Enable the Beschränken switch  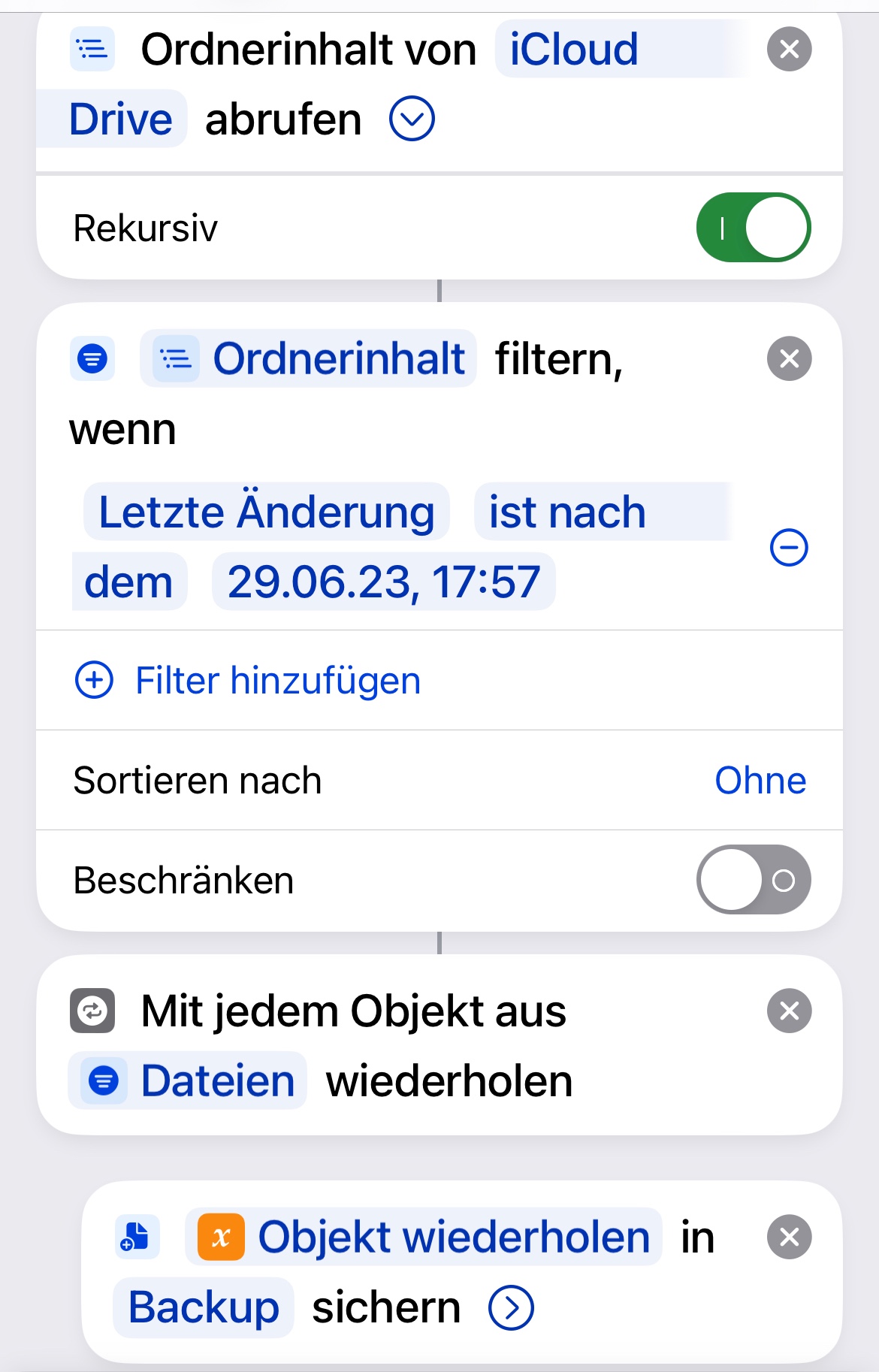click(x=754, y=880)
